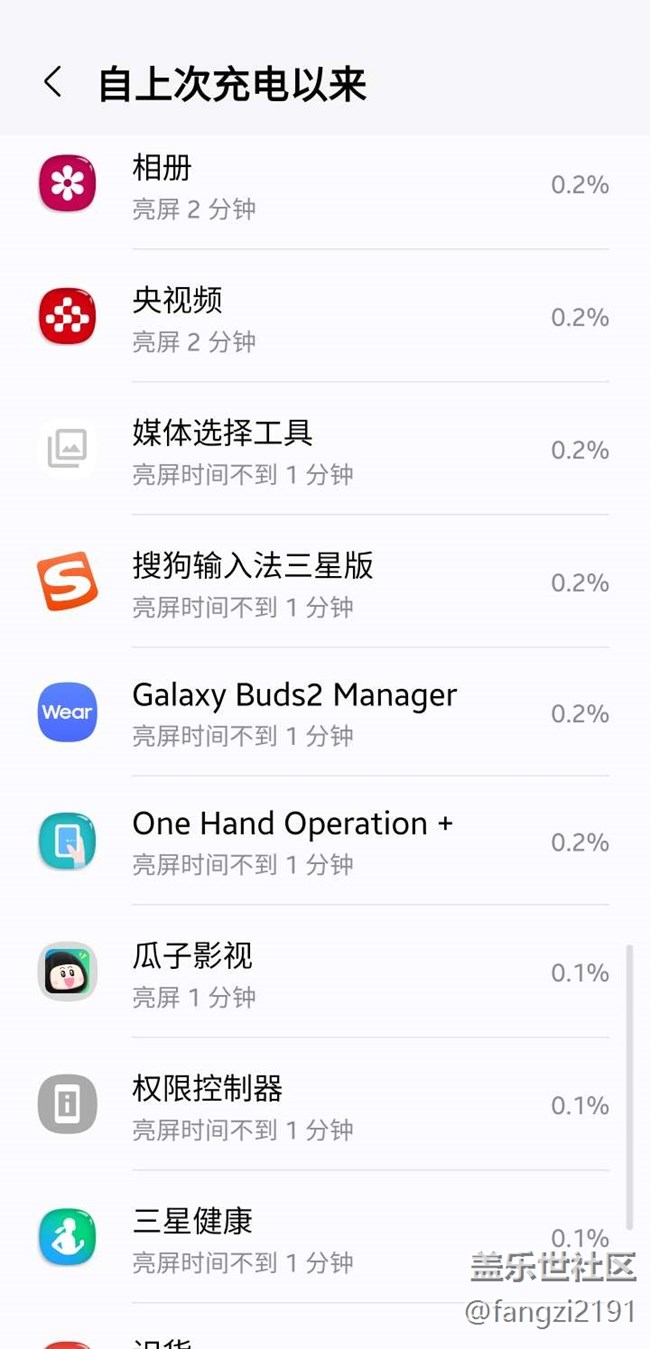Screen dimensions: 650x1349
Task: View 搜狗输入法三星版 battery usage
Action: [x=324, y=583]
